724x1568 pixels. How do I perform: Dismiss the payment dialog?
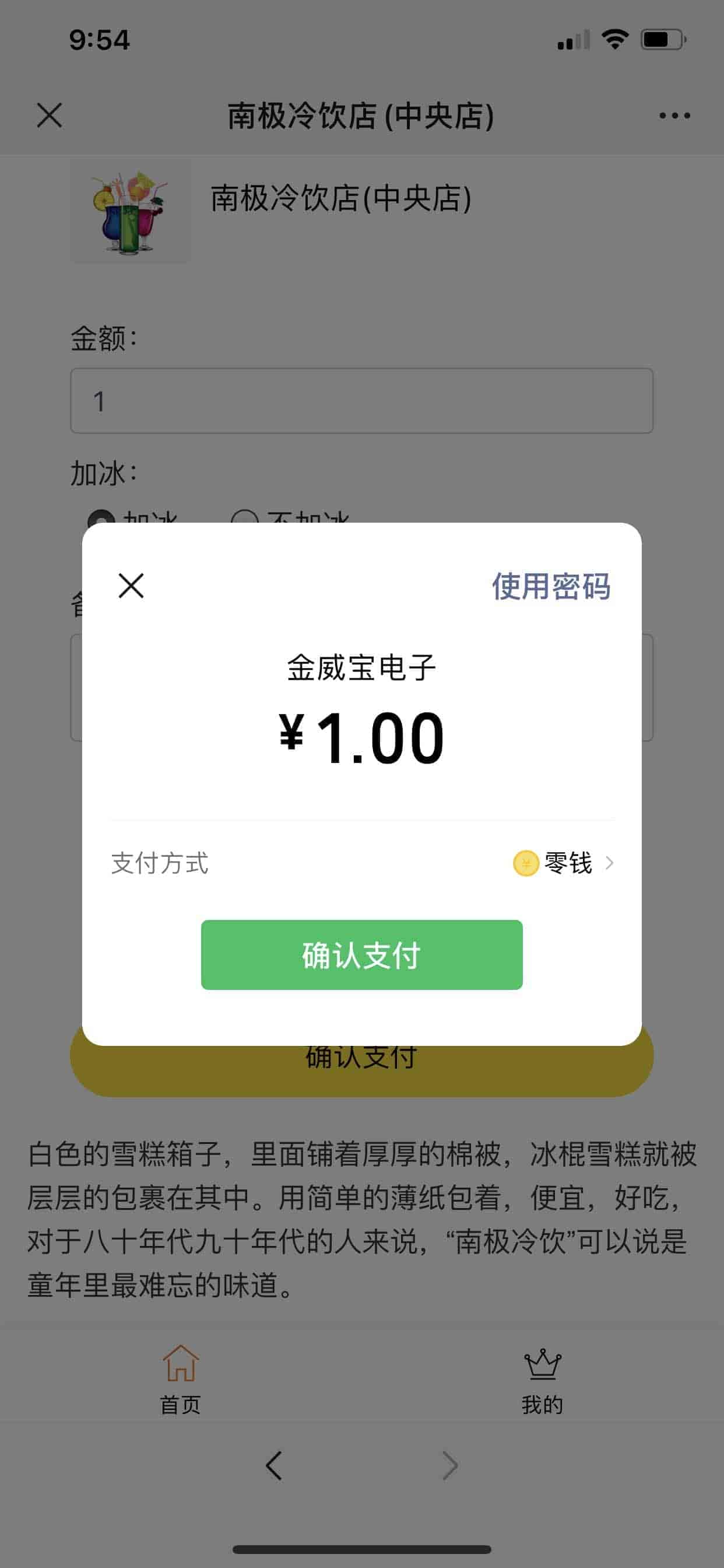(131, 586)
